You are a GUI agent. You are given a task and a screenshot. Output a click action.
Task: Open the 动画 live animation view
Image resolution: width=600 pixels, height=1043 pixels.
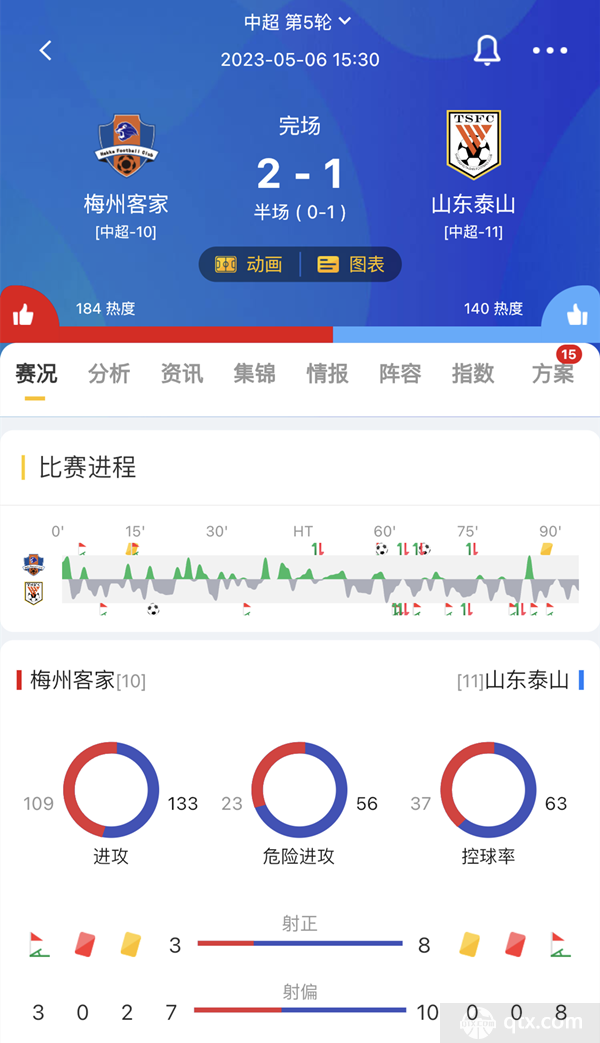[249, 265]
